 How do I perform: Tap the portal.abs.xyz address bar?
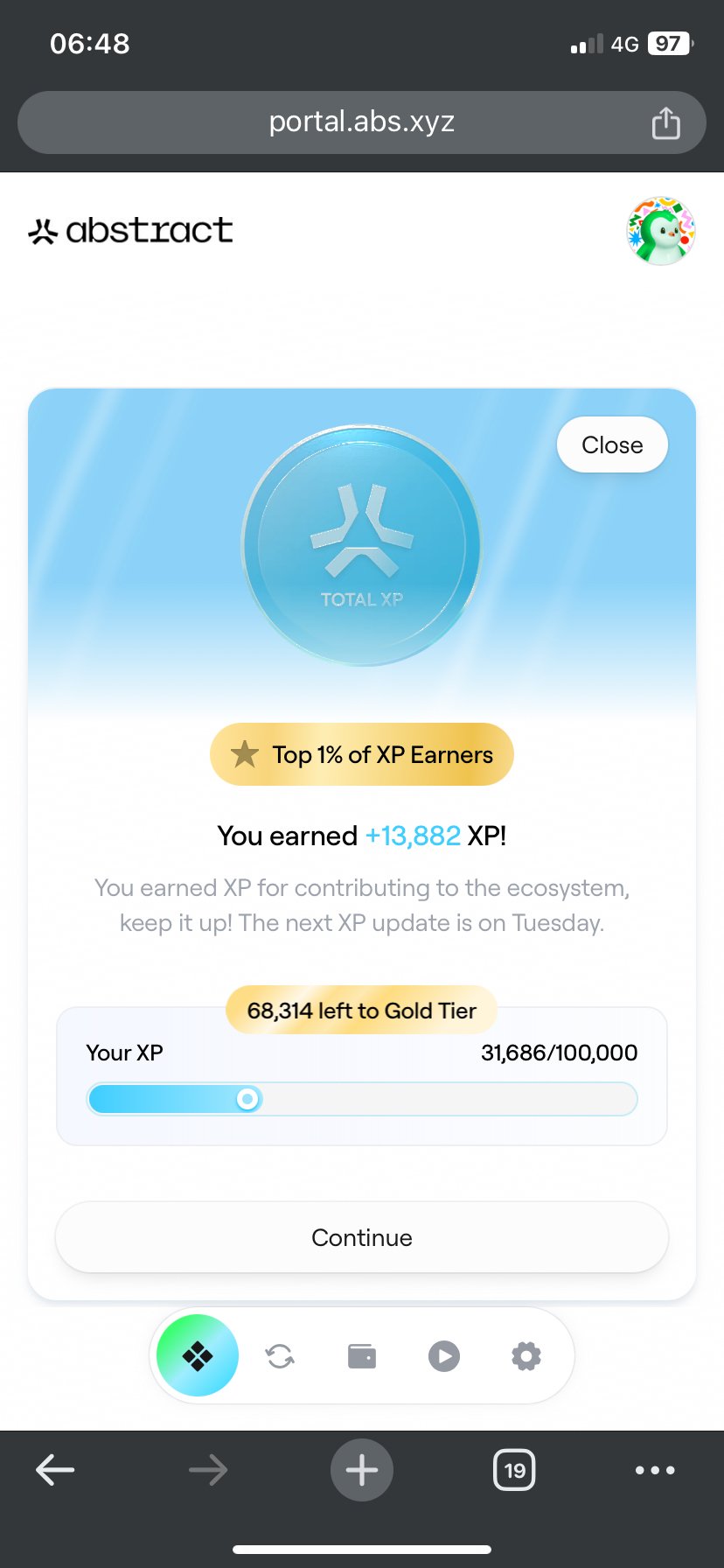pos(361,122)
